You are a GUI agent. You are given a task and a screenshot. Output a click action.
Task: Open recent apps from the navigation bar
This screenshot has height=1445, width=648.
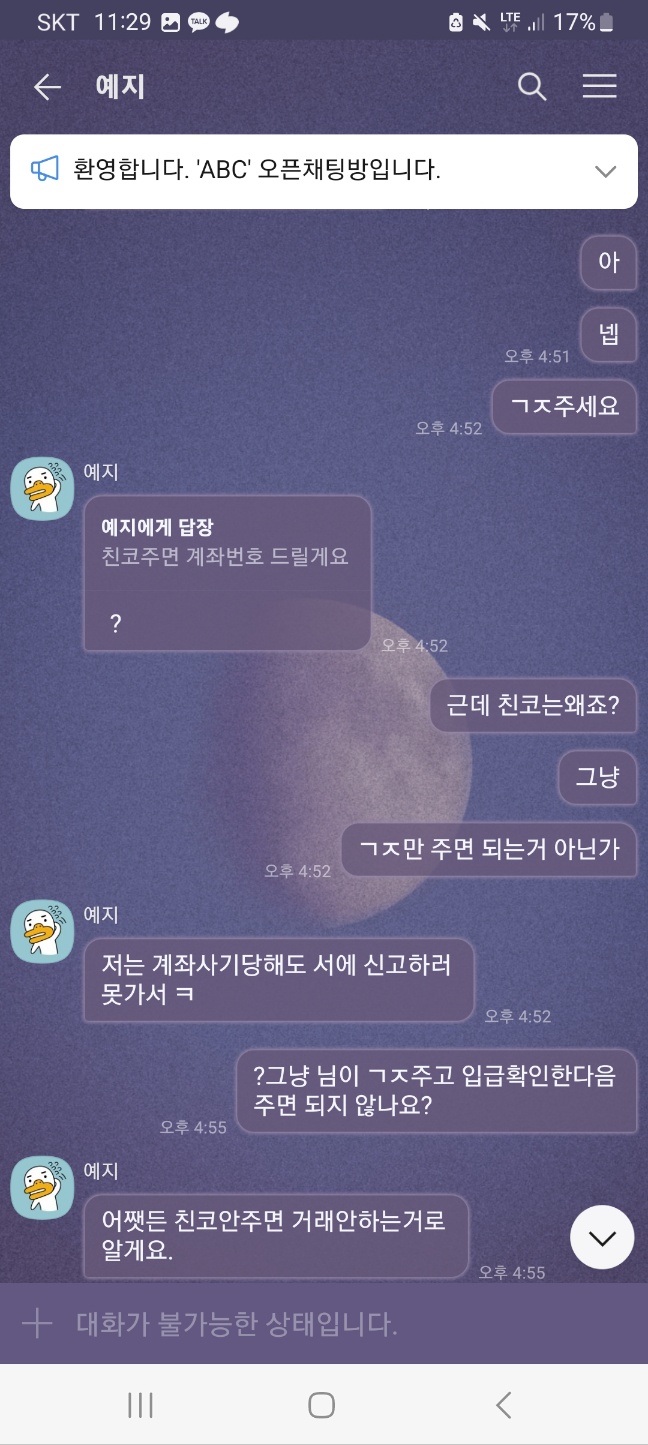140,1405
